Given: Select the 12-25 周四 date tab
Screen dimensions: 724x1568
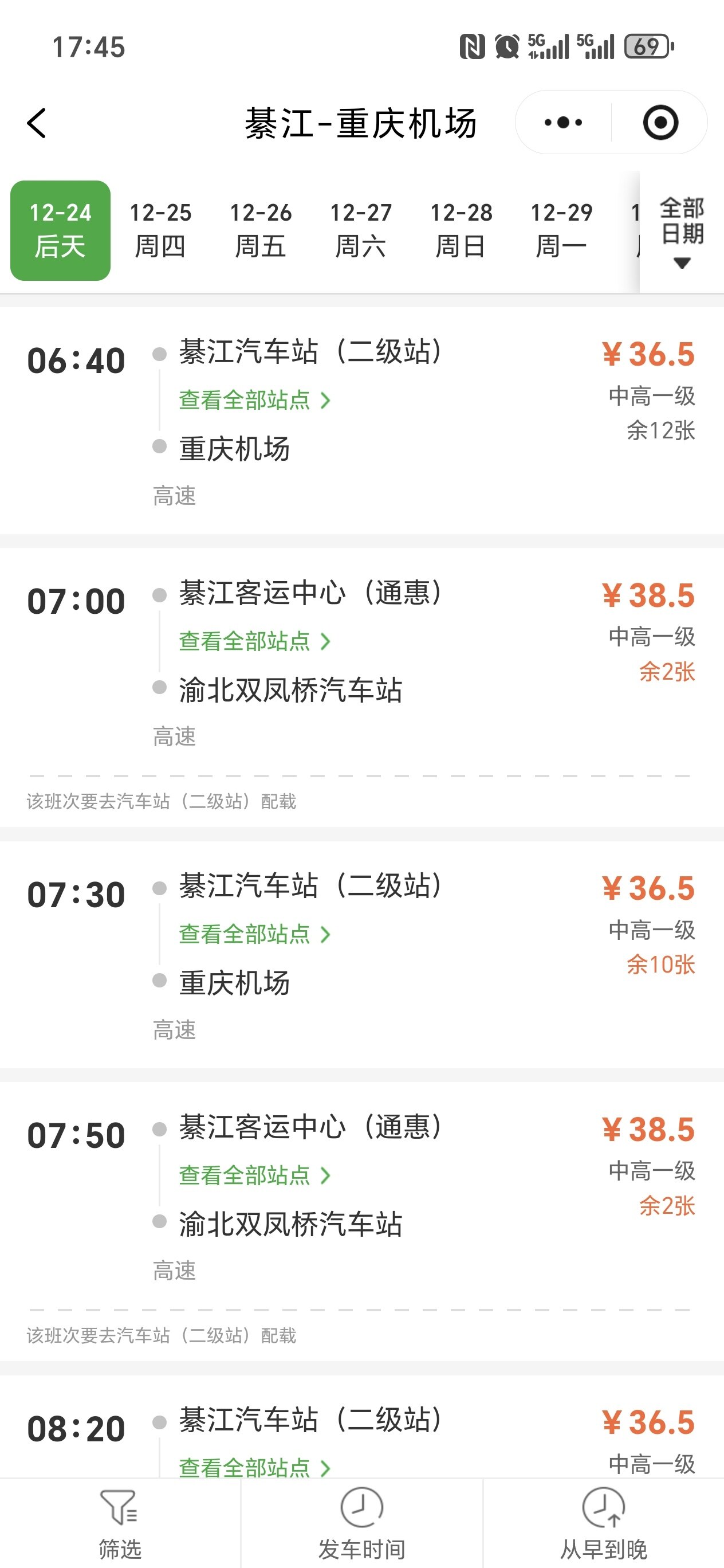Looking at the screenshot, I should point(160,230).
